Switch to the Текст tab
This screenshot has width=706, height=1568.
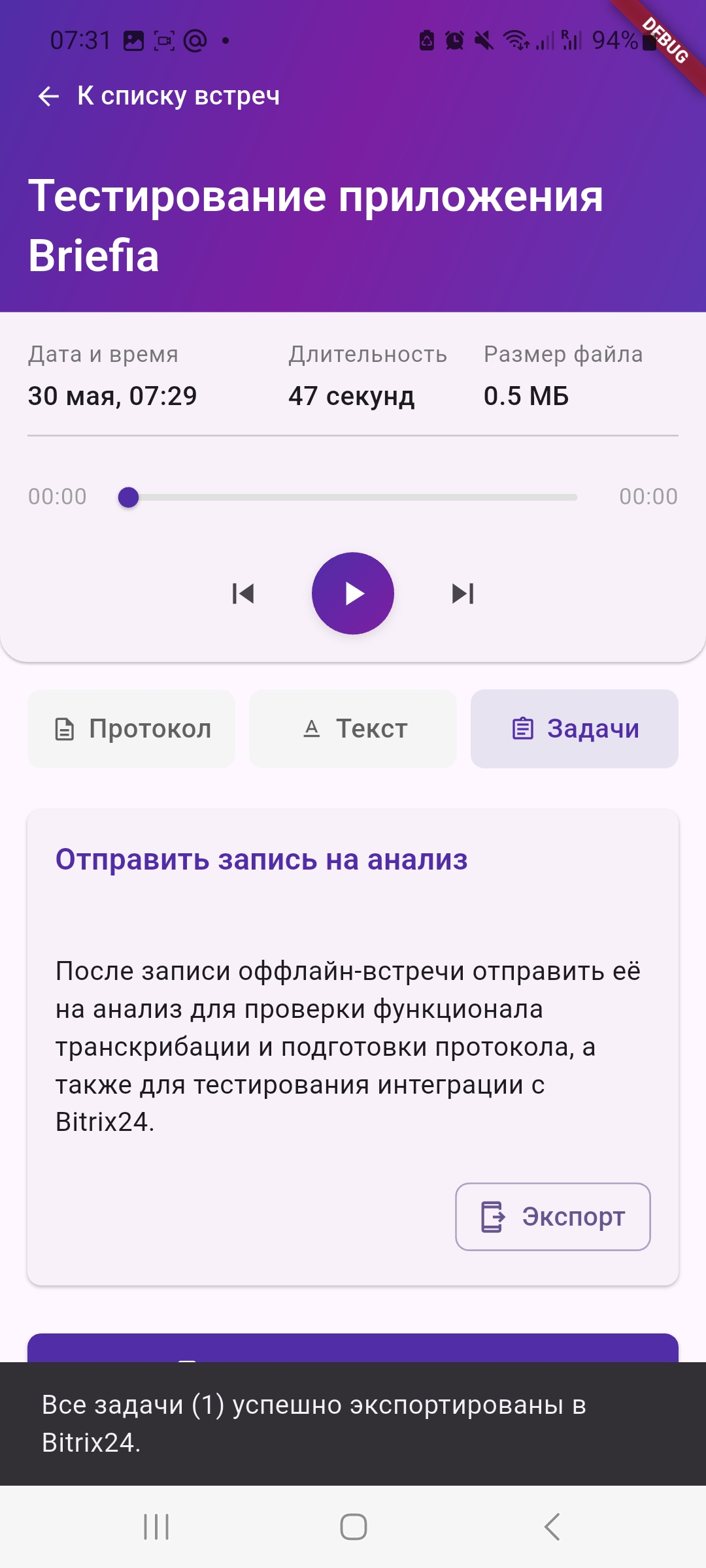pos(353,728)
